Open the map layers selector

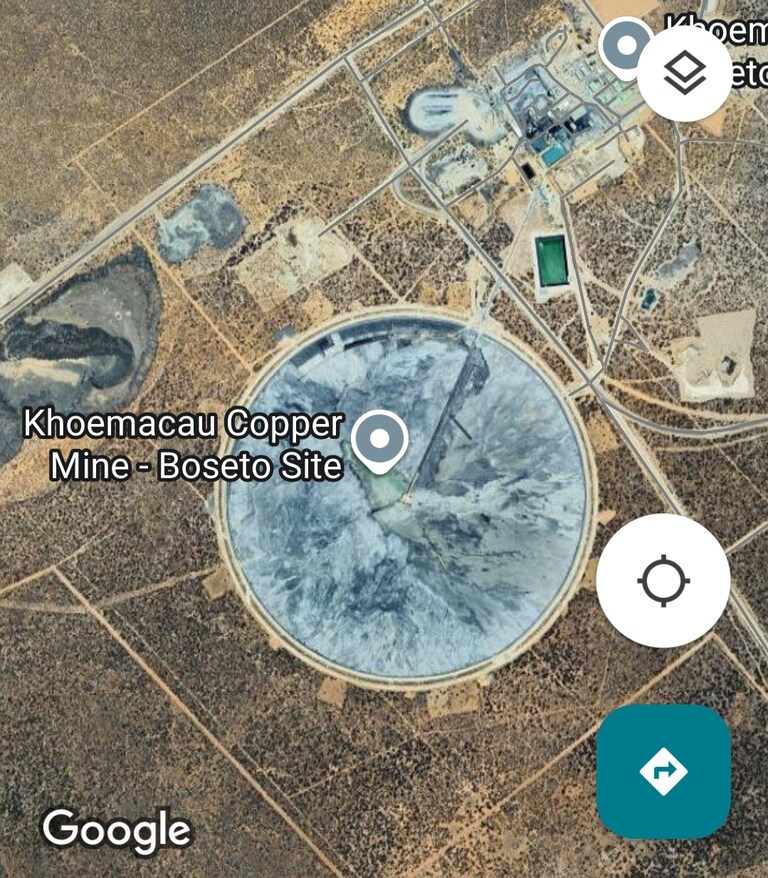(x=684, y=73)
